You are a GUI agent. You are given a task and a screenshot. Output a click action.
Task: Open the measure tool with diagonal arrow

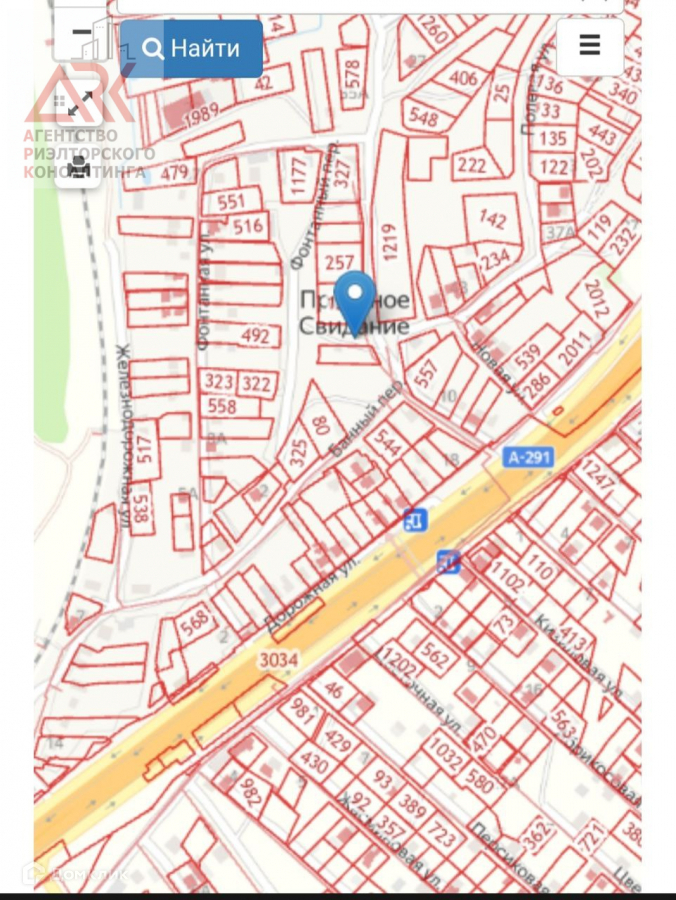[x=79, y=103]
